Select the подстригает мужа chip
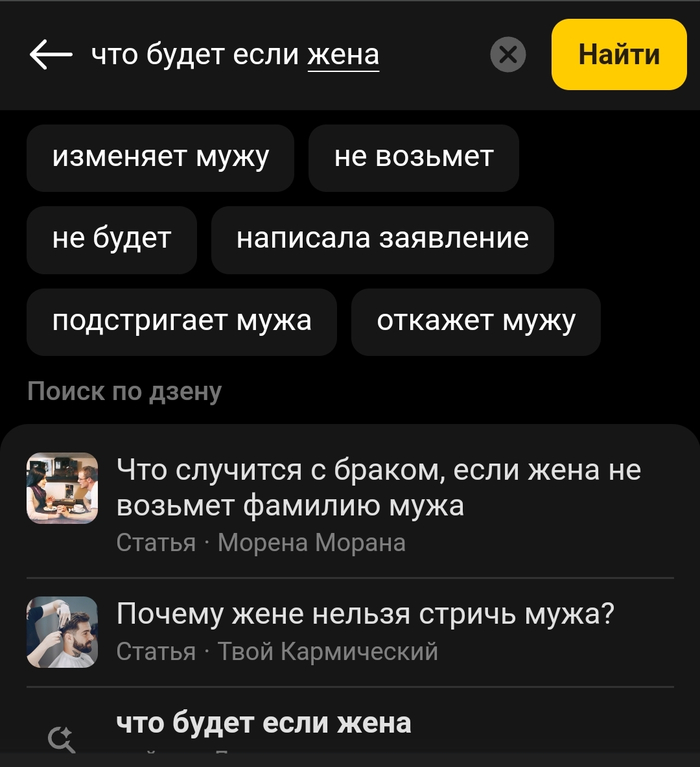Image resolution: width=700 pixels, height=767 pixels. point(181,322)
